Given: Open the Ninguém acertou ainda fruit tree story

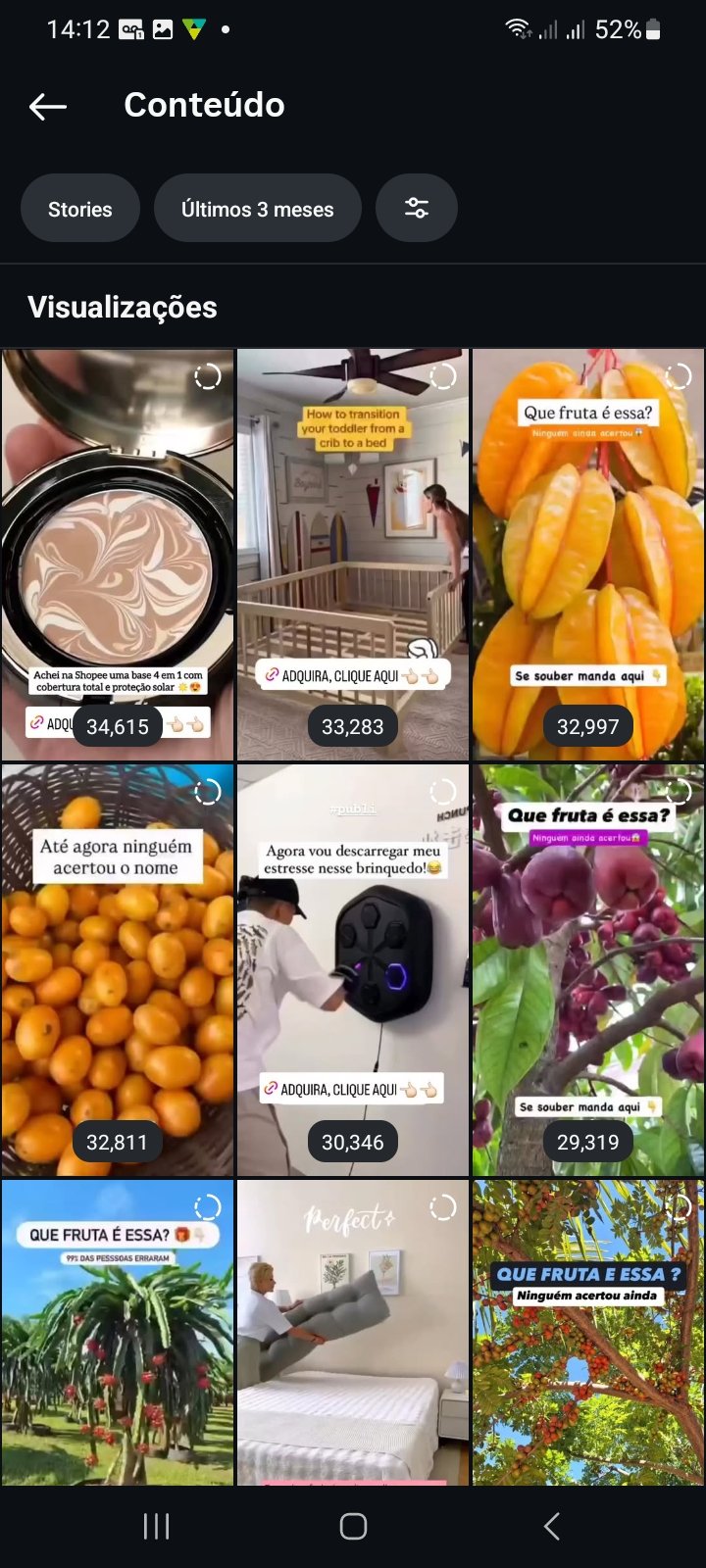Looking at the screenshot, I should click(588, 1333).
